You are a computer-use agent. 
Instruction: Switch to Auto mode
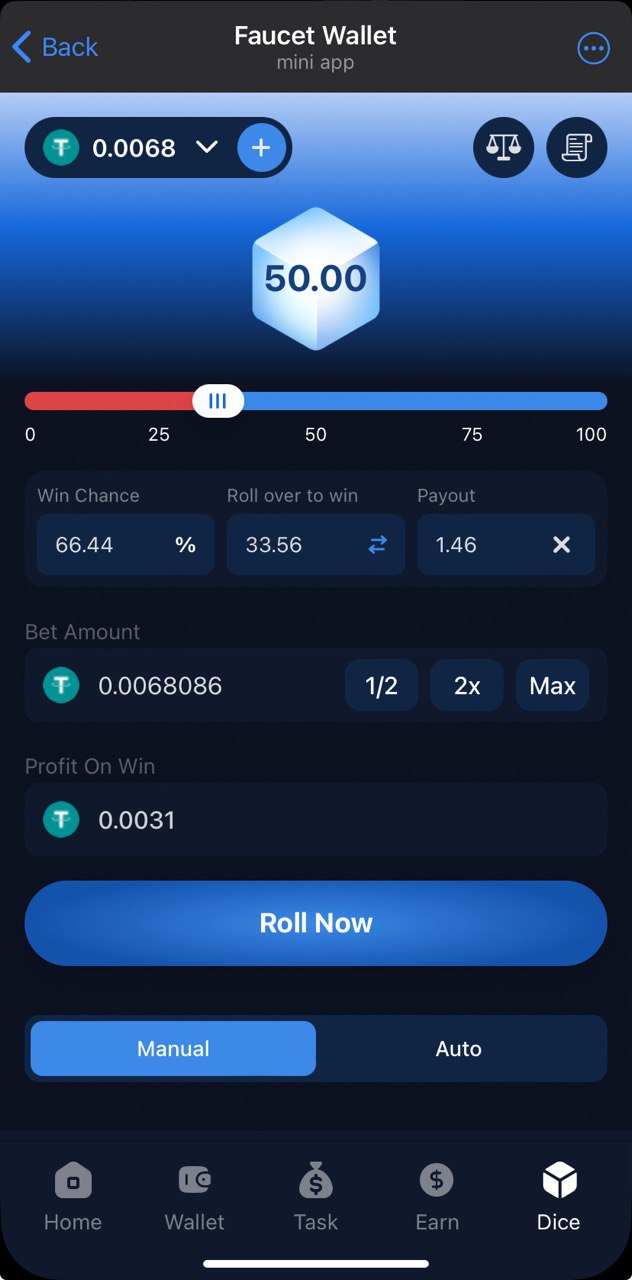459,1049
